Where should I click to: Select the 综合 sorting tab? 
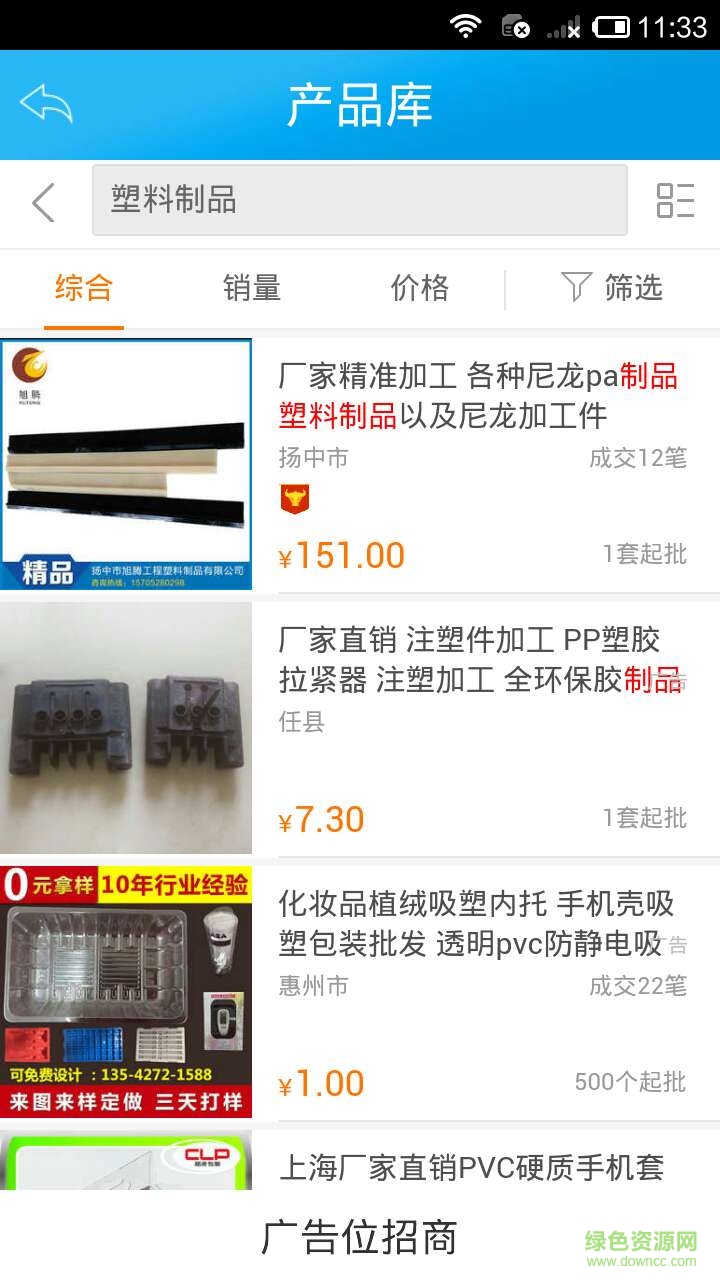click(x=84, y=288)
